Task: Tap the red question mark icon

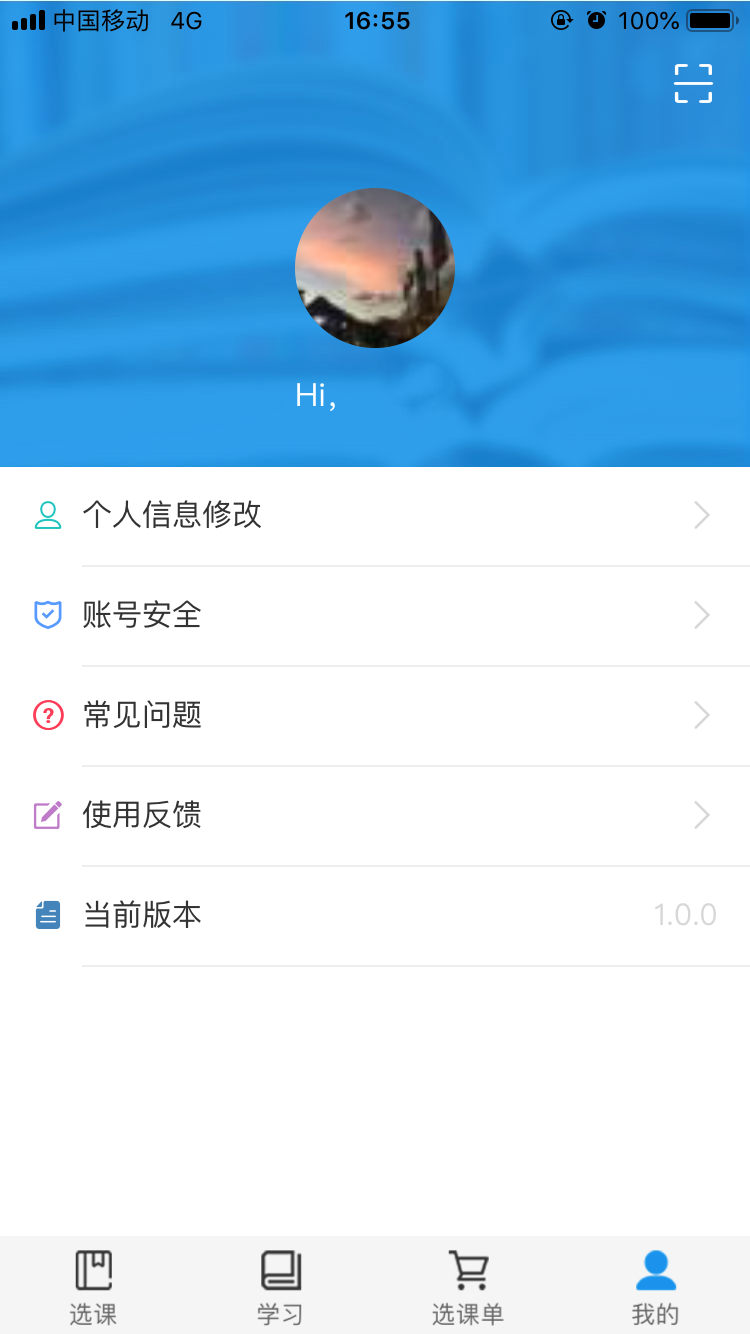Action: point(47,715)
